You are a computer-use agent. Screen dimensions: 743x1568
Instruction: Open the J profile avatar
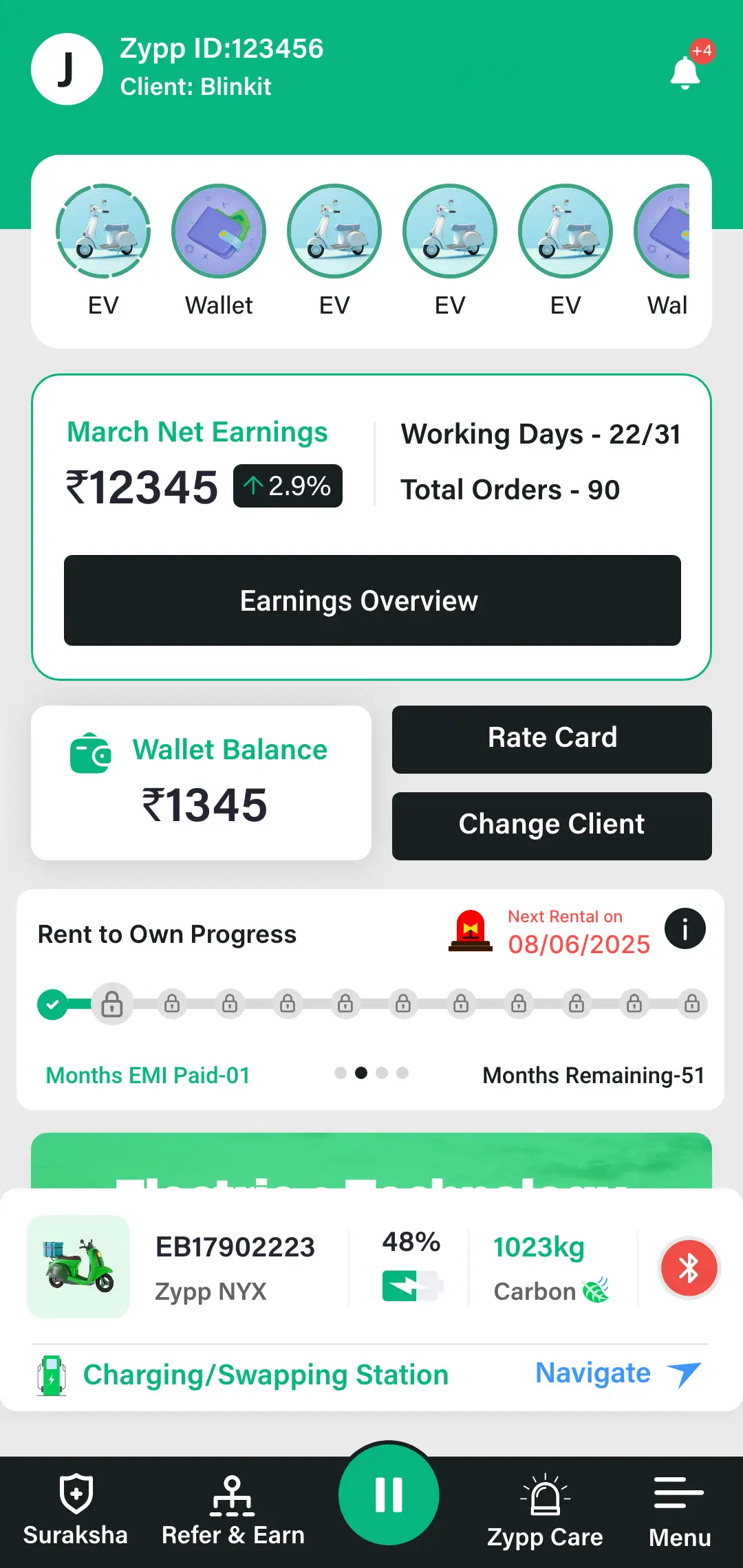point(67,69)
